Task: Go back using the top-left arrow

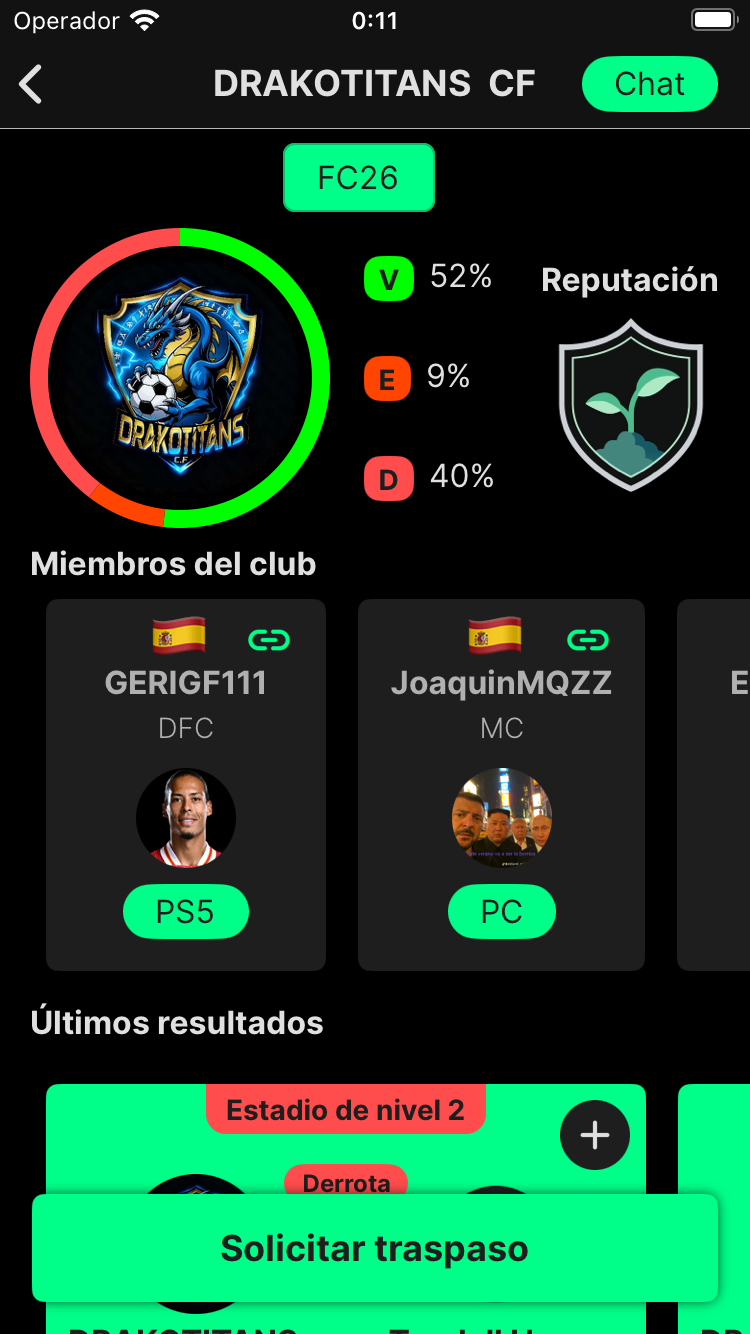Action: point(31,84)
